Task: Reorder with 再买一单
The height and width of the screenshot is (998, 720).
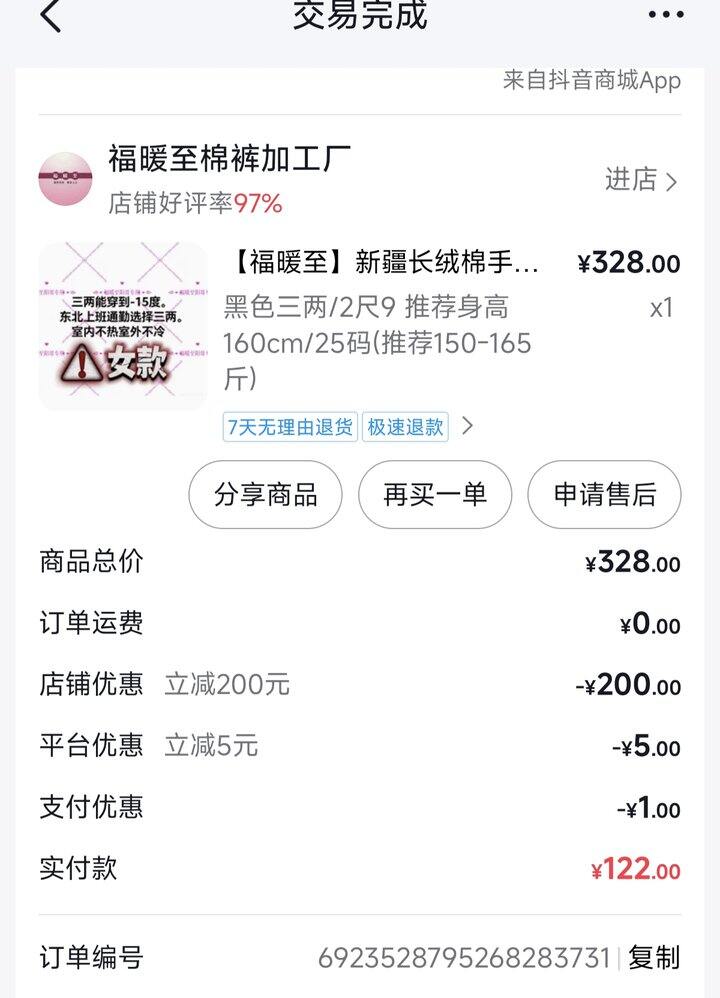Action: coord(435,494)
